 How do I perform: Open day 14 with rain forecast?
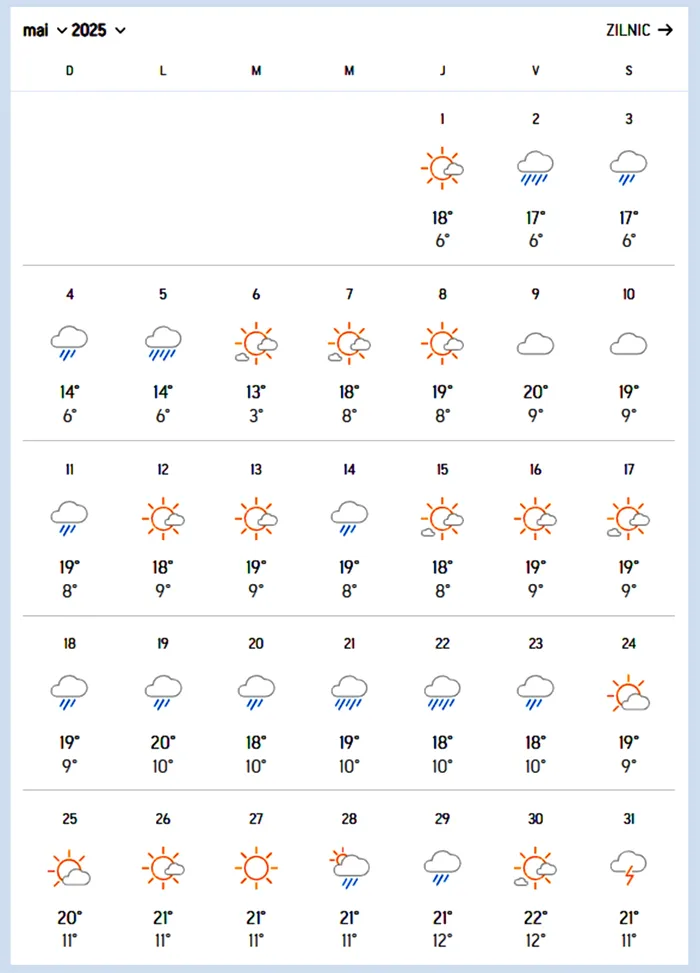tap(349, 528)
